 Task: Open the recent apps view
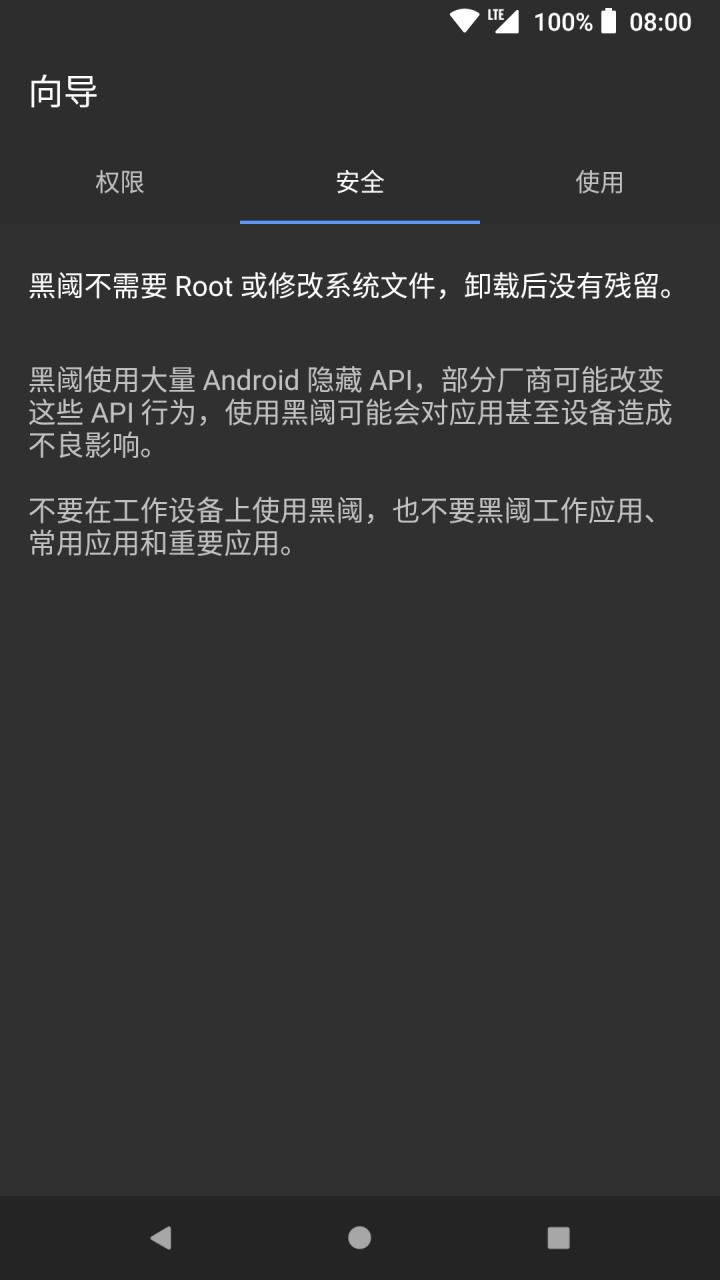pos(558,1238)
